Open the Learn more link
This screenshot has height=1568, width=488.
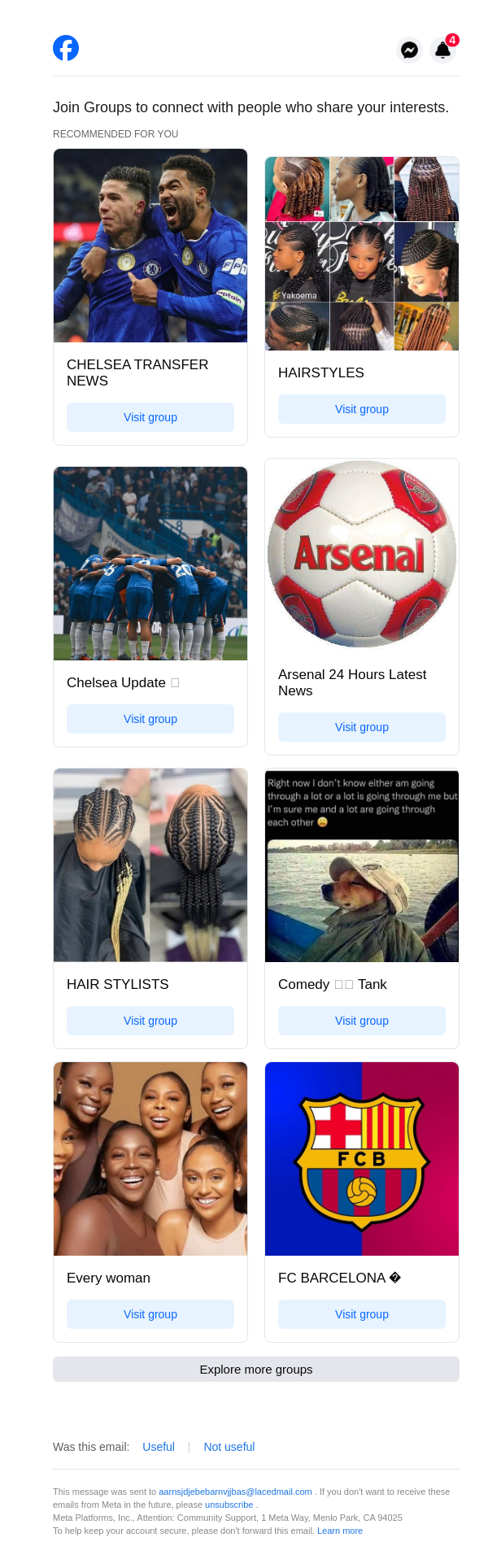coord(340,1531)
